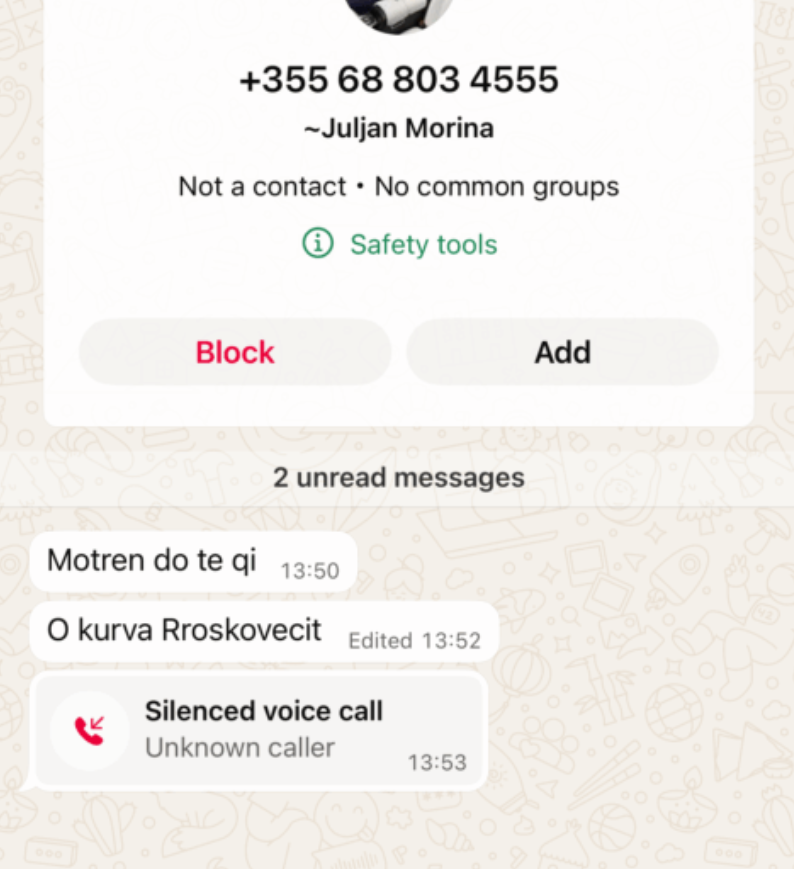Tap the silenced voice call entry
The image size is (794, 869).
pyautogui.click(x=260, y=730)
